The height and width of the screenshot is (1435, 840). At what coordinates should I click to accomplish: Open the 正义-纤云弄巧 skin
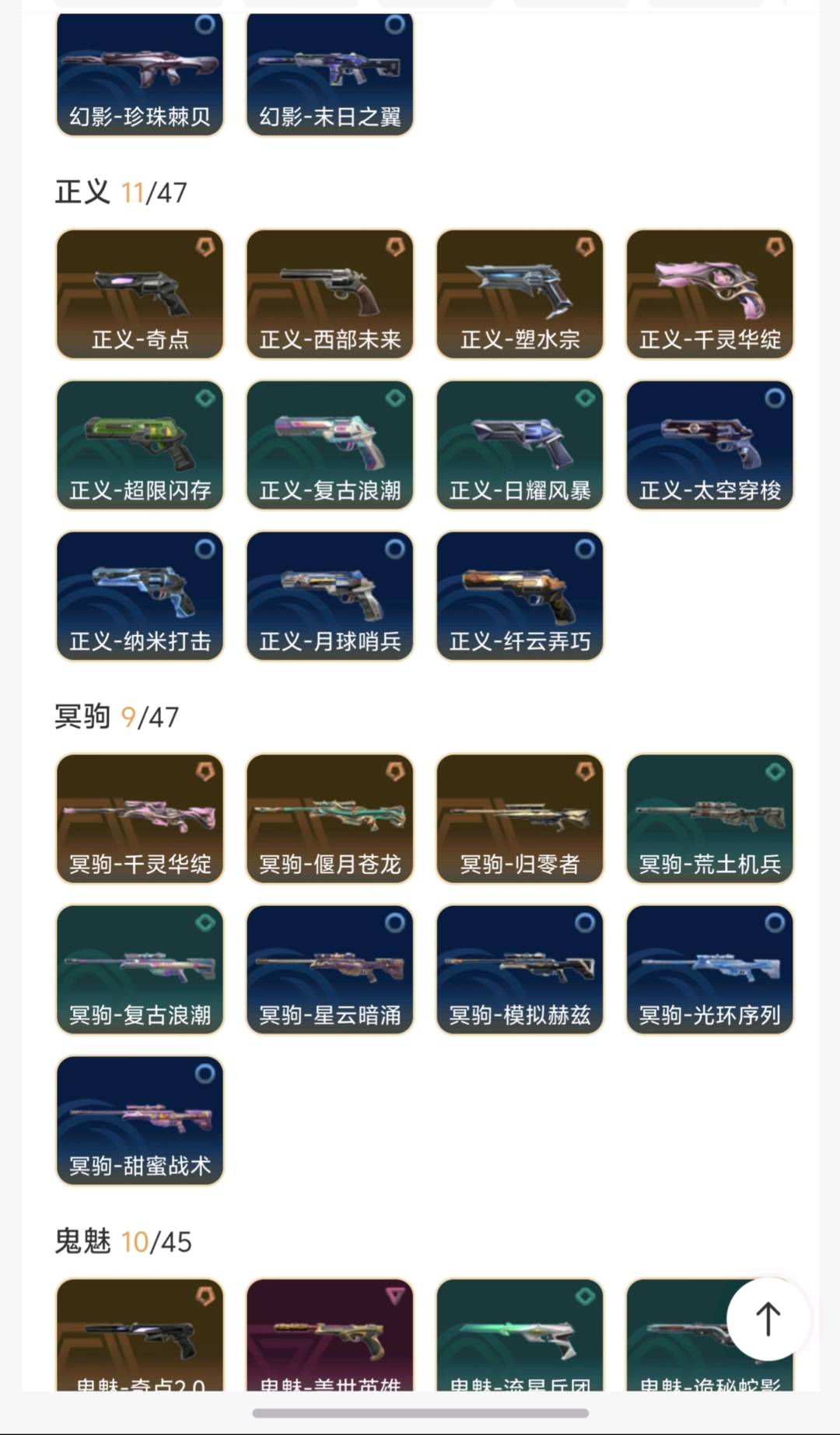tap(520, 596)
